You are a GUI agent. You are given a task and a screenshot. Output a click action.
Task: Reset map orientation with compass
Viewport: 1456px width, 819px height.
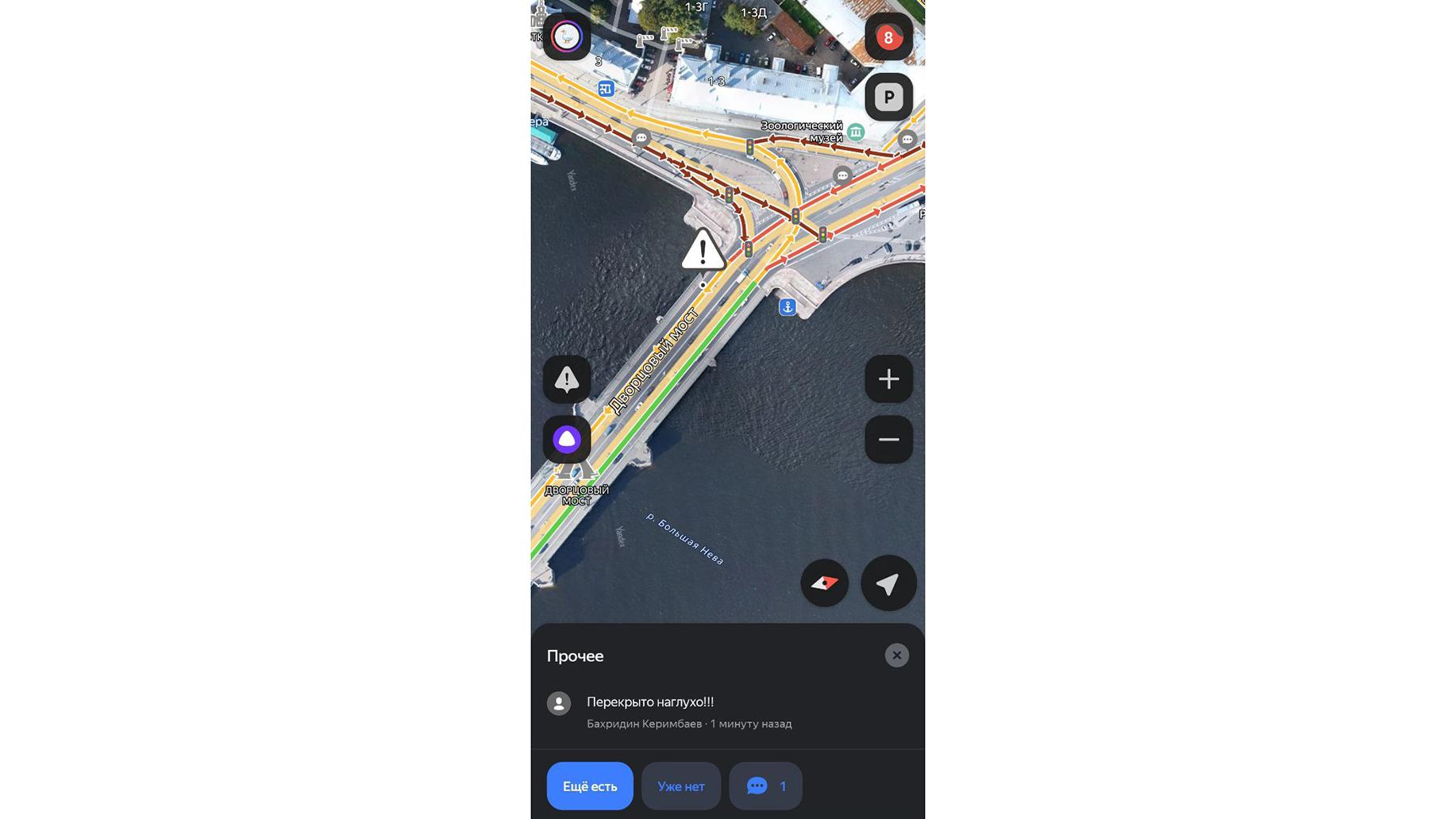pos(824,583)
